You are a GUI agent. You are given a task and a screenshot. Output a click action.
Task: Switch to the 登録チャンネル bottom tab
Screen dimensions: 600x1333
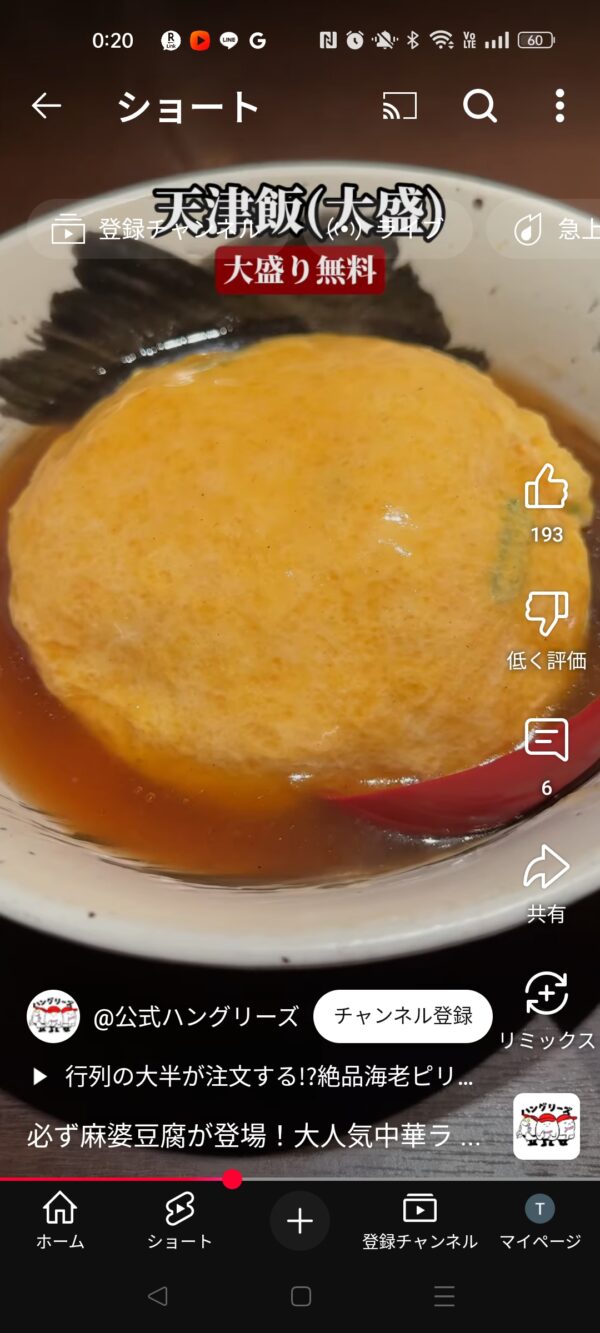(420, 1221)
